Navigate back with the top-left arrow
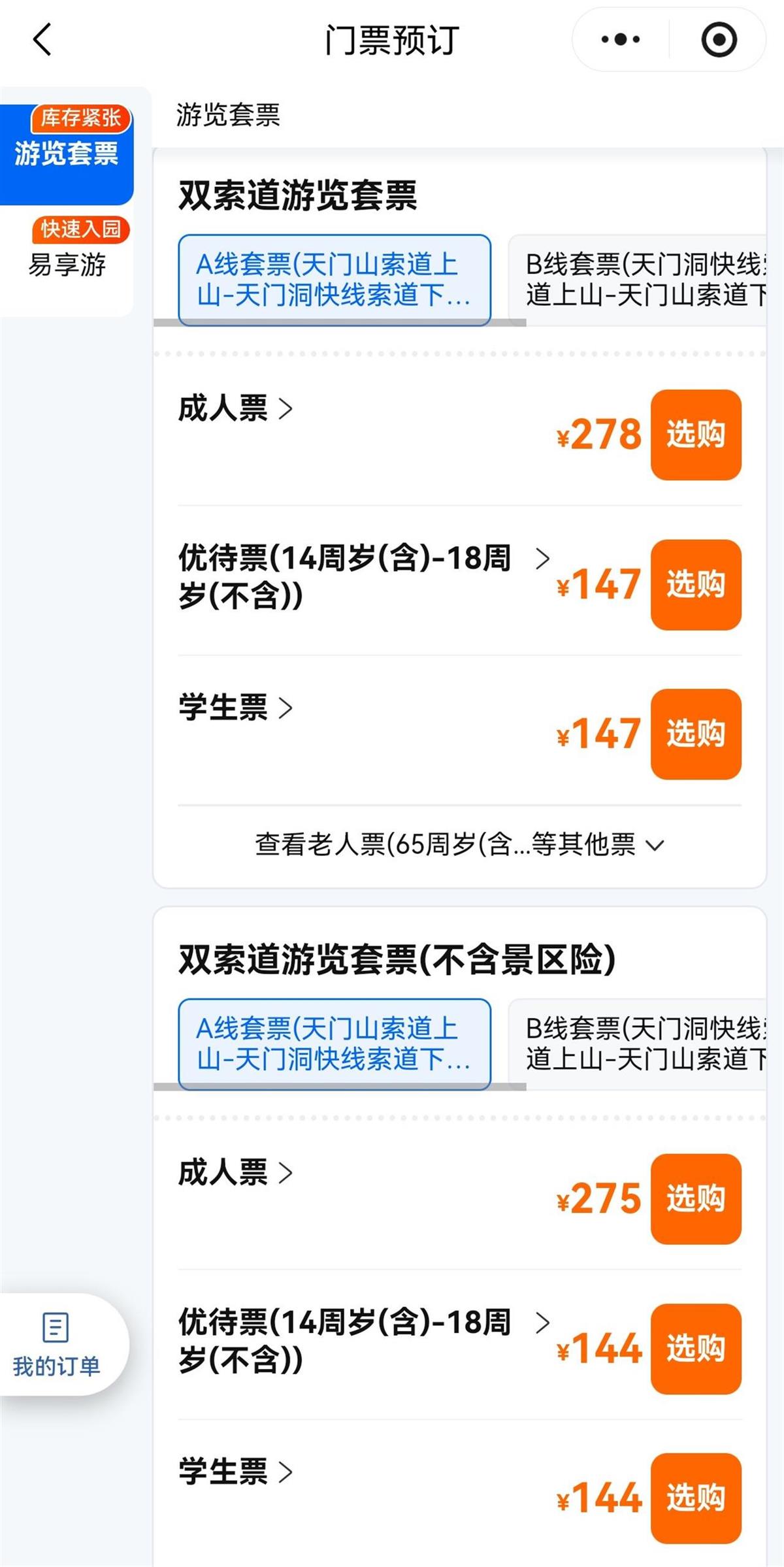The width and height of the screenshot is (784, 1567). point(41,39)
